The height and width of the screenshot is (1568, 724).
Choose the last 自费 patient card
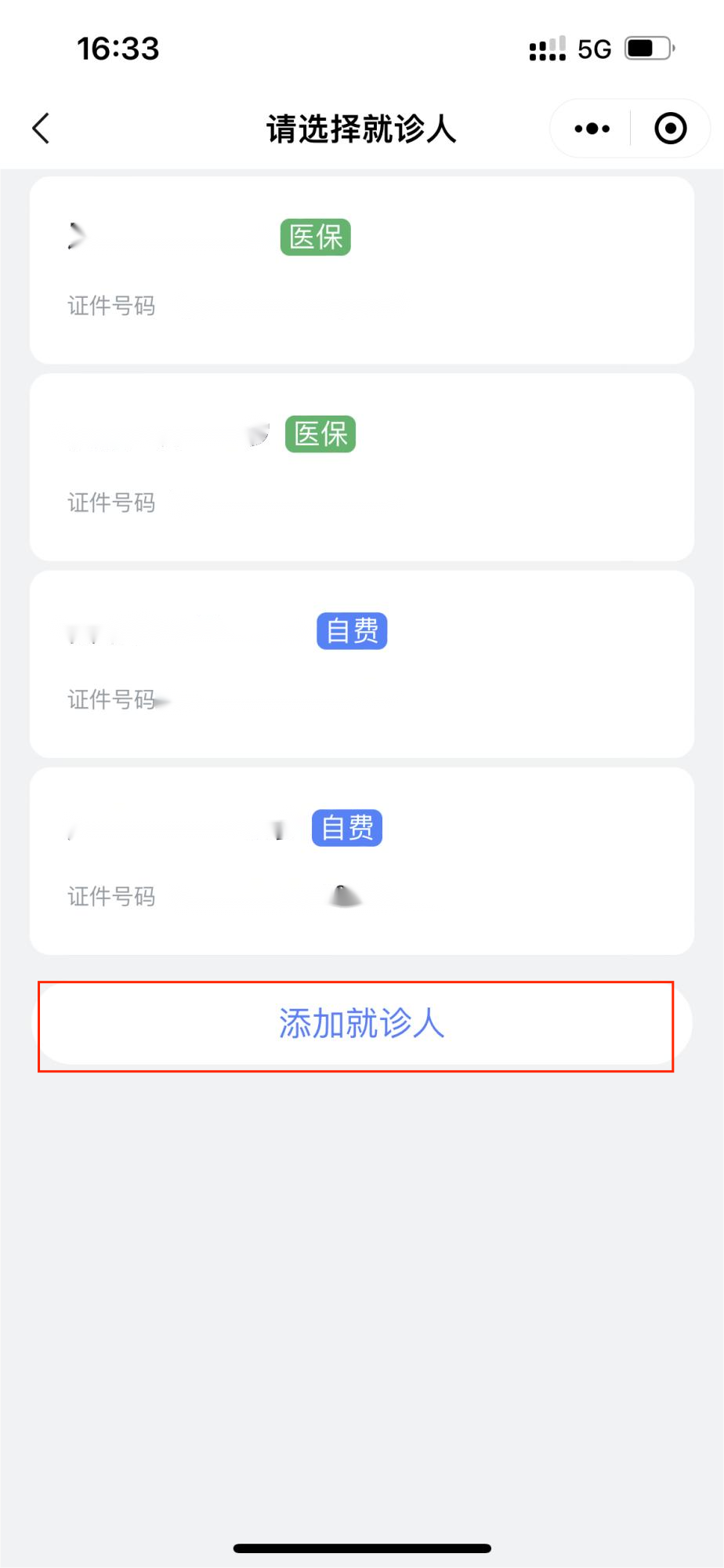(361, 861)
